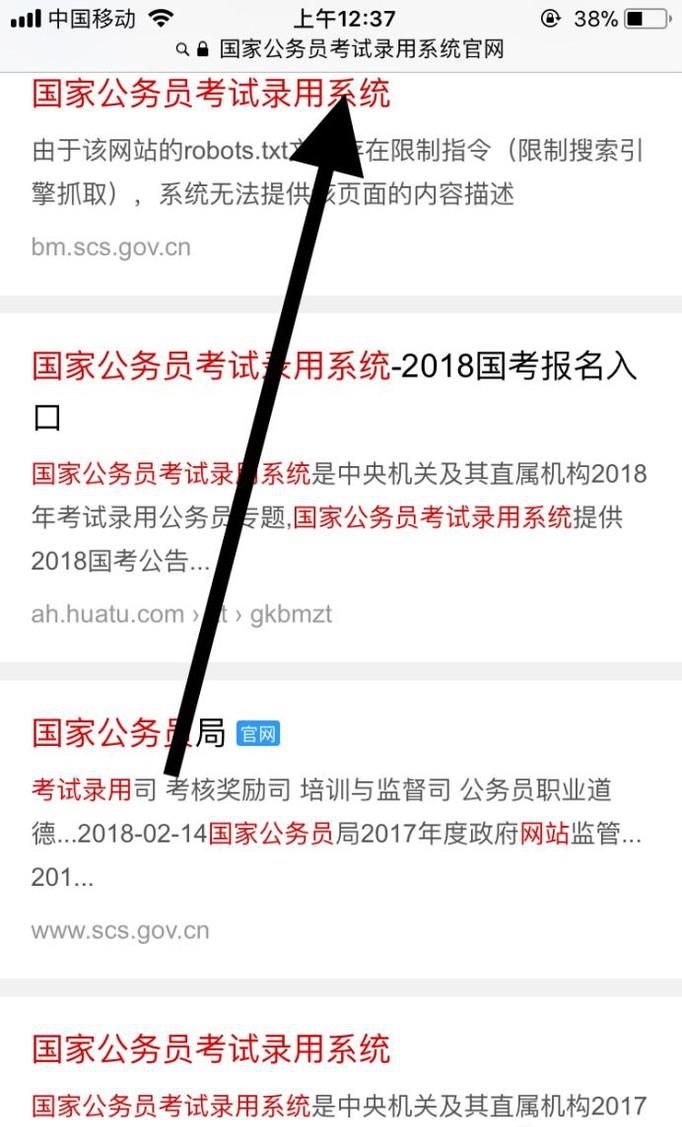Open the bm.scs.gov.cn 国家公务员考试录用系统 result
682x1127 pixels.
tap(211, 95)
